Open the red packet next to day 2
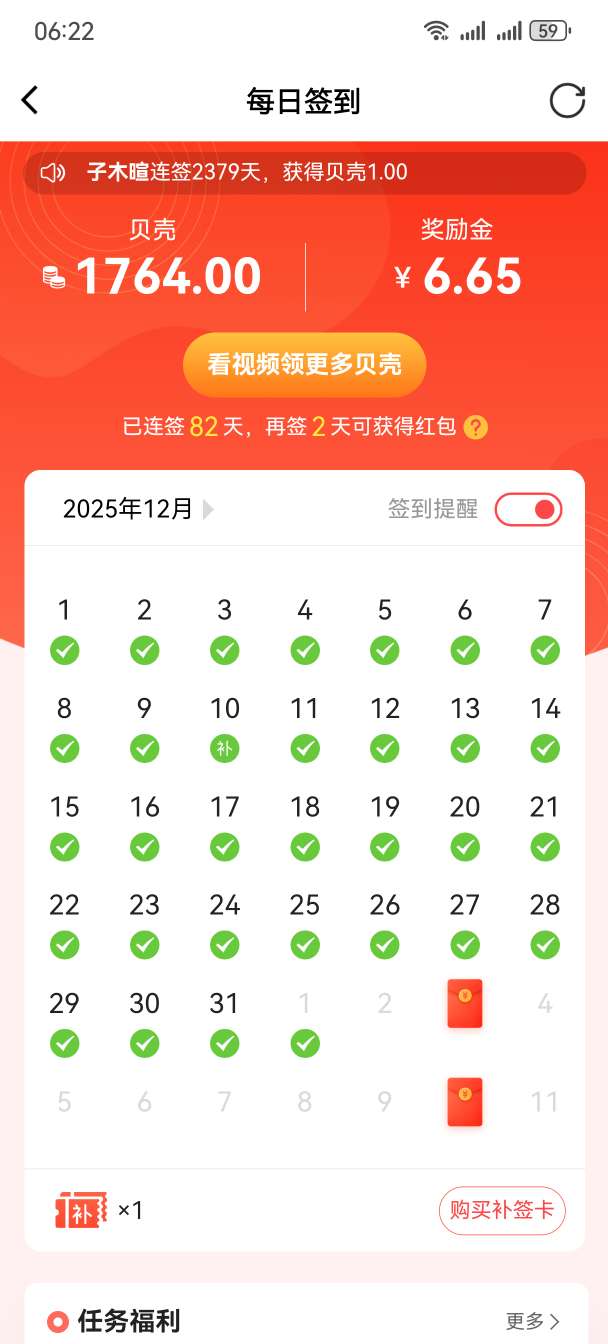Image resolution: width=608 pixels, height=1344 pixels. tap(465, 1003)
